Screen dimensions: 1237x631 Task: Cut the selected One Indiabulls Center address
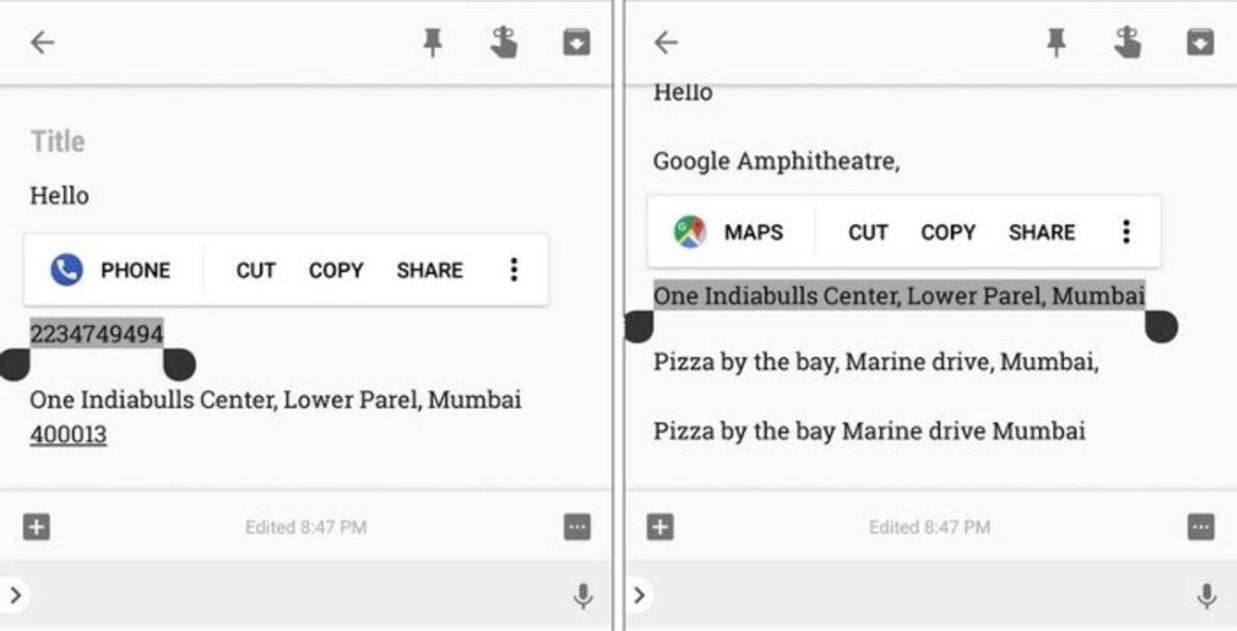pyautogui.click(x=867, y=232)
